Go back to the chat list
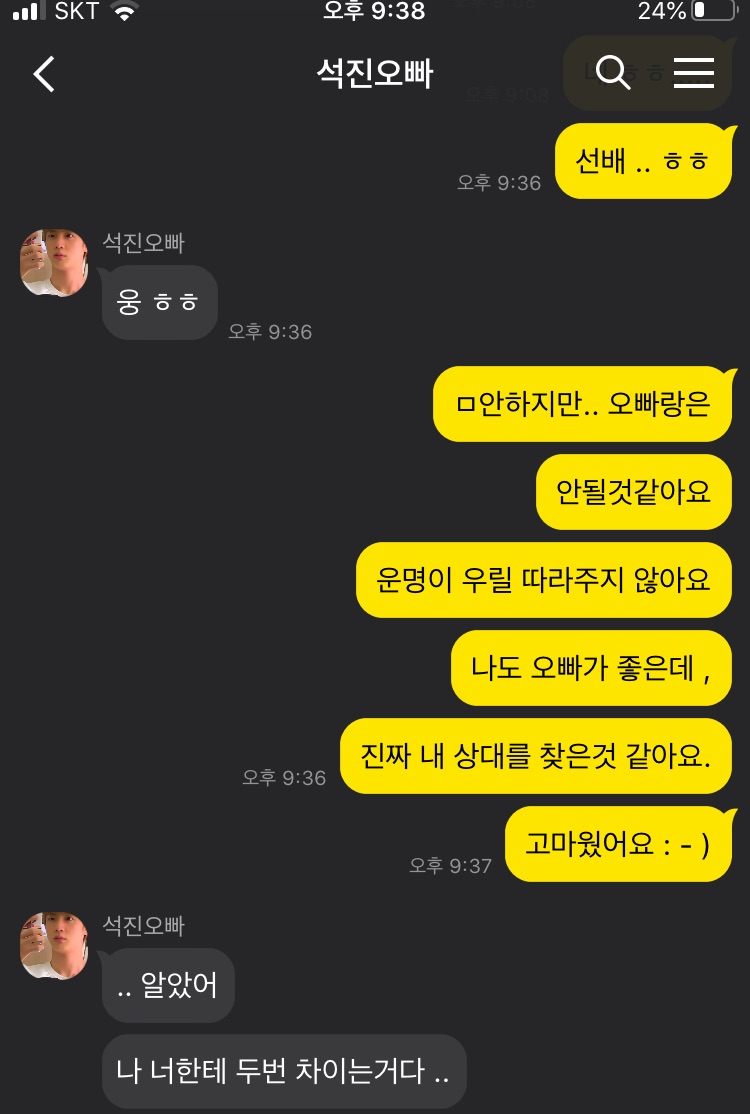Viewport: 750px width, 1114px height. pyautogui.click(x=44, y=74)
